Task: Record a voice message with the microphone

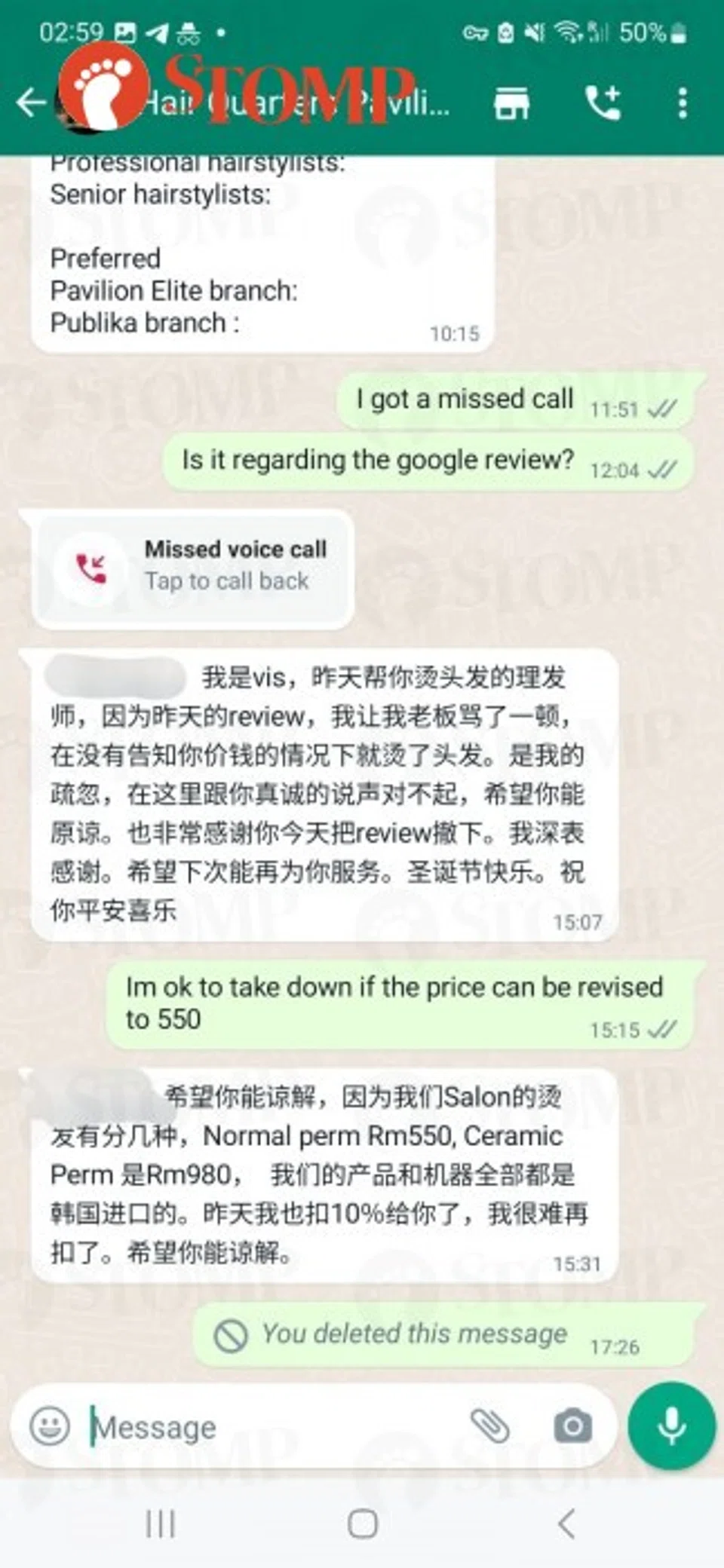Action: [x=671, y=1426]
